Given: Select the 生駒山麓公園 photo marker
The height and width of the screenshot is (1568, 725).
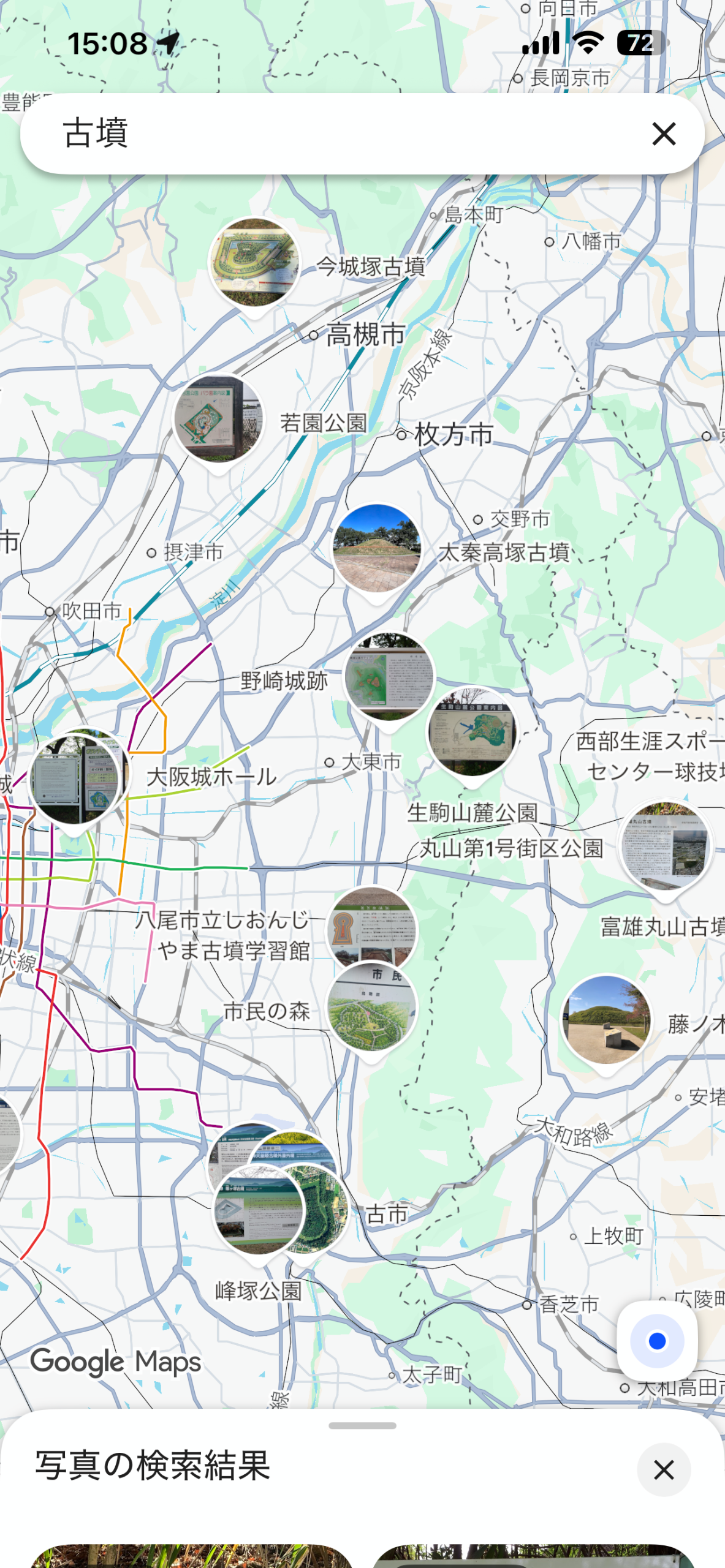Looking at the screenshot, I should [x=472, y=733].
